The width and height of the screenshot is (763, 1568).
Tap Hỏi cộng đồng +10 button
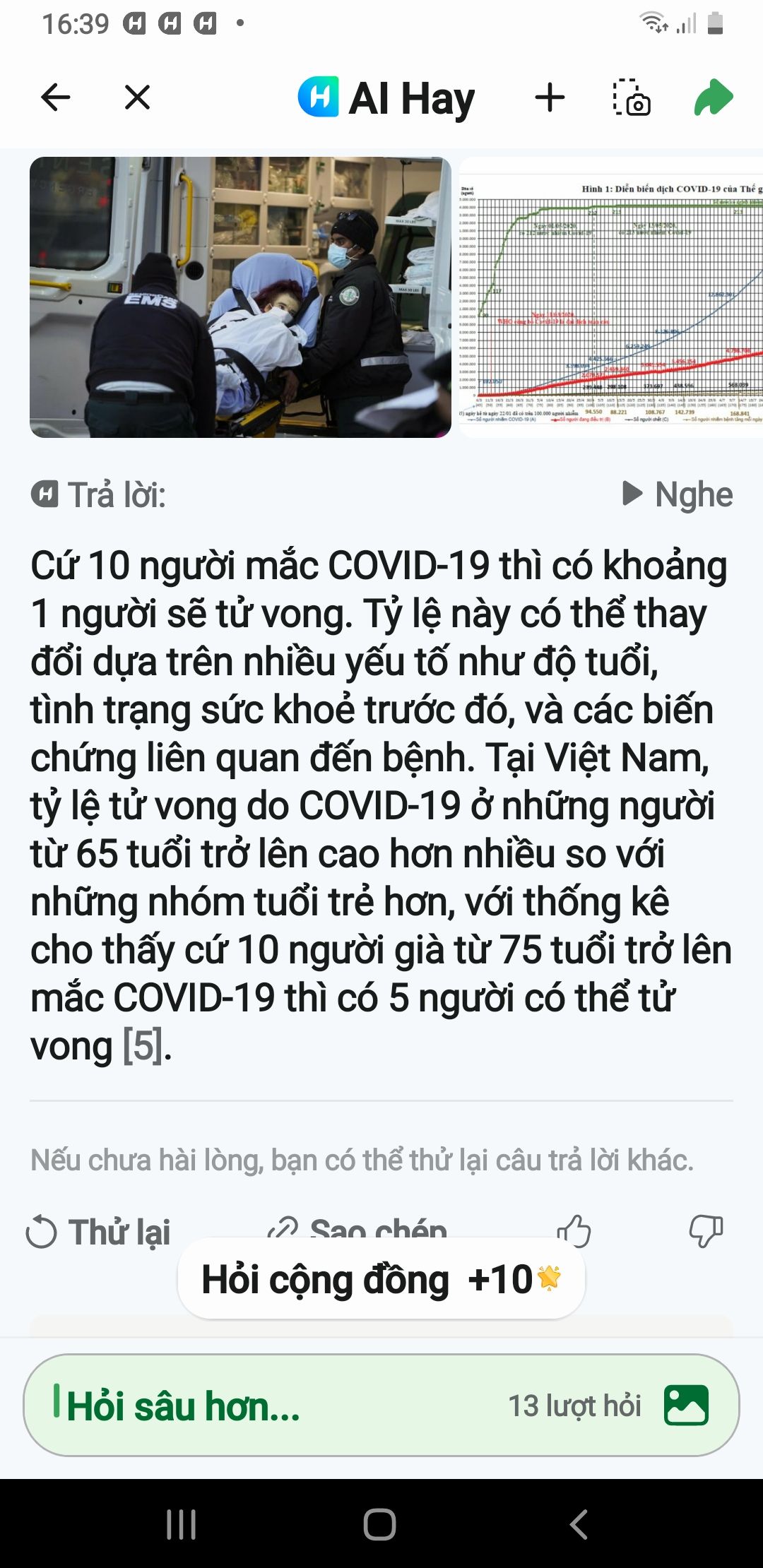(381, 1279)
